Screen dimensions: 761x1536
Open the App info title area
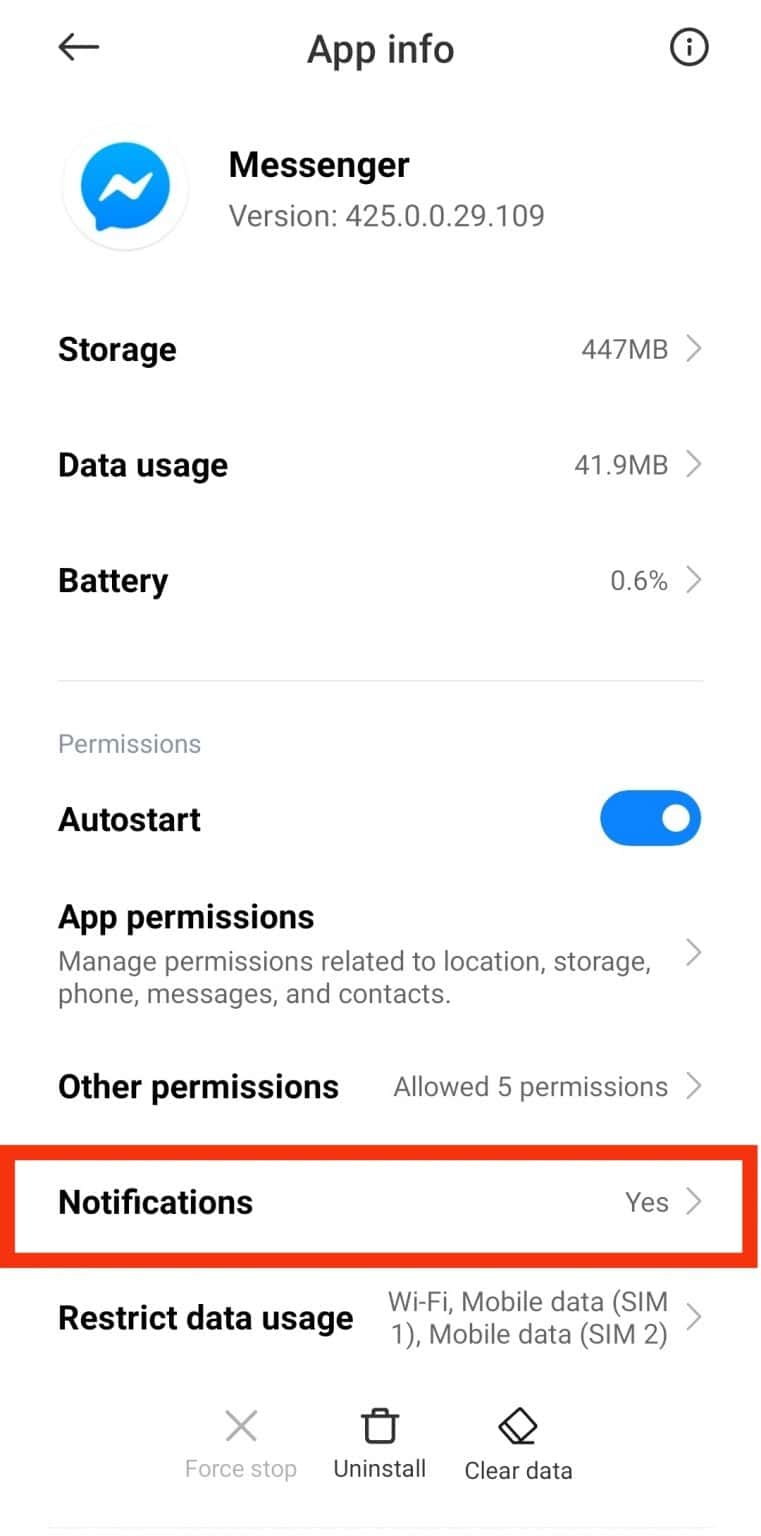point(380,48)
